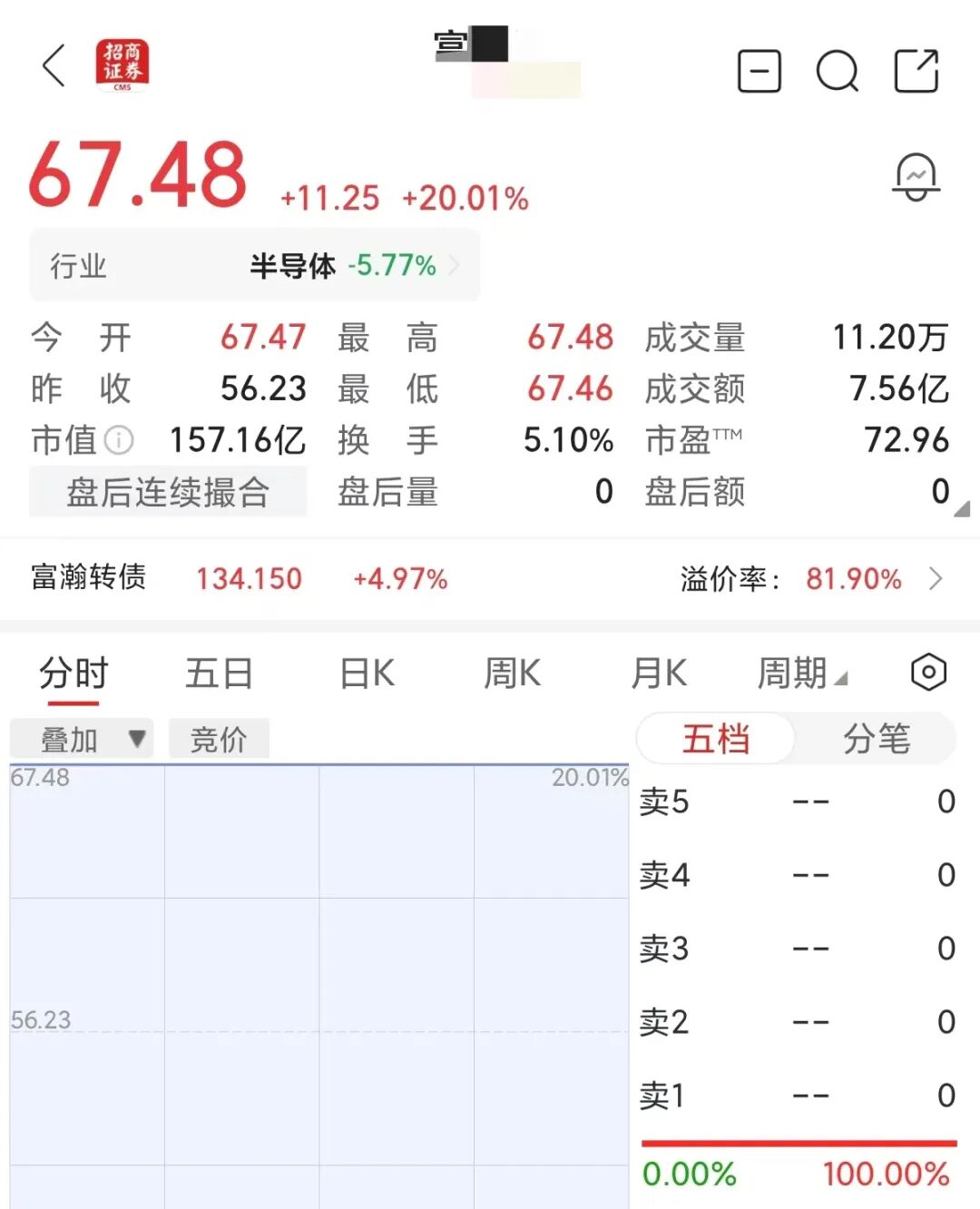Expand the 周期 period dropdown

point(802,674)
